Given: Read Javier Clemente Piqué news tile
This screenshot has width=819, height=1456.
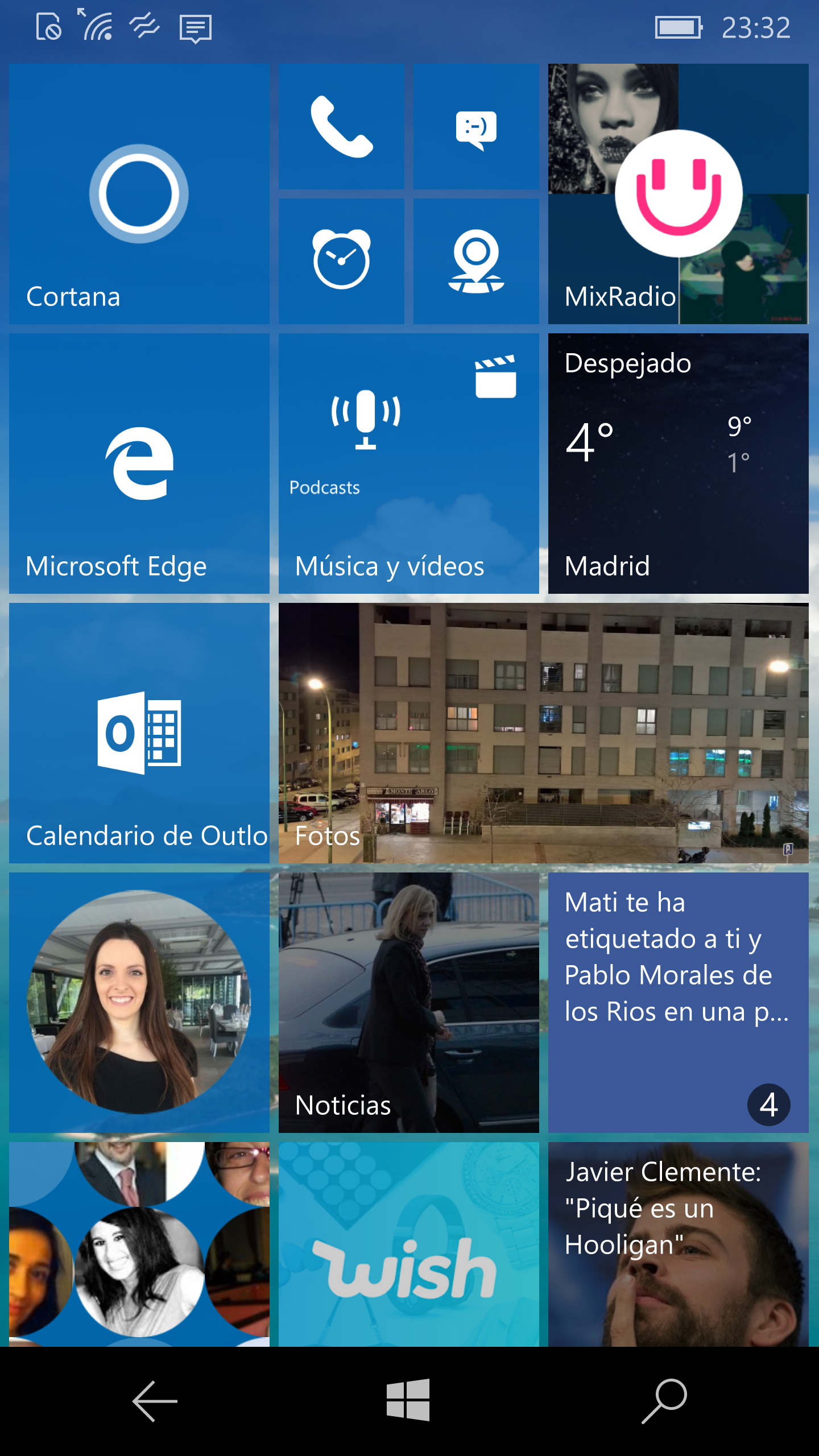Looking at the screenshot, I should (679, 1244).
